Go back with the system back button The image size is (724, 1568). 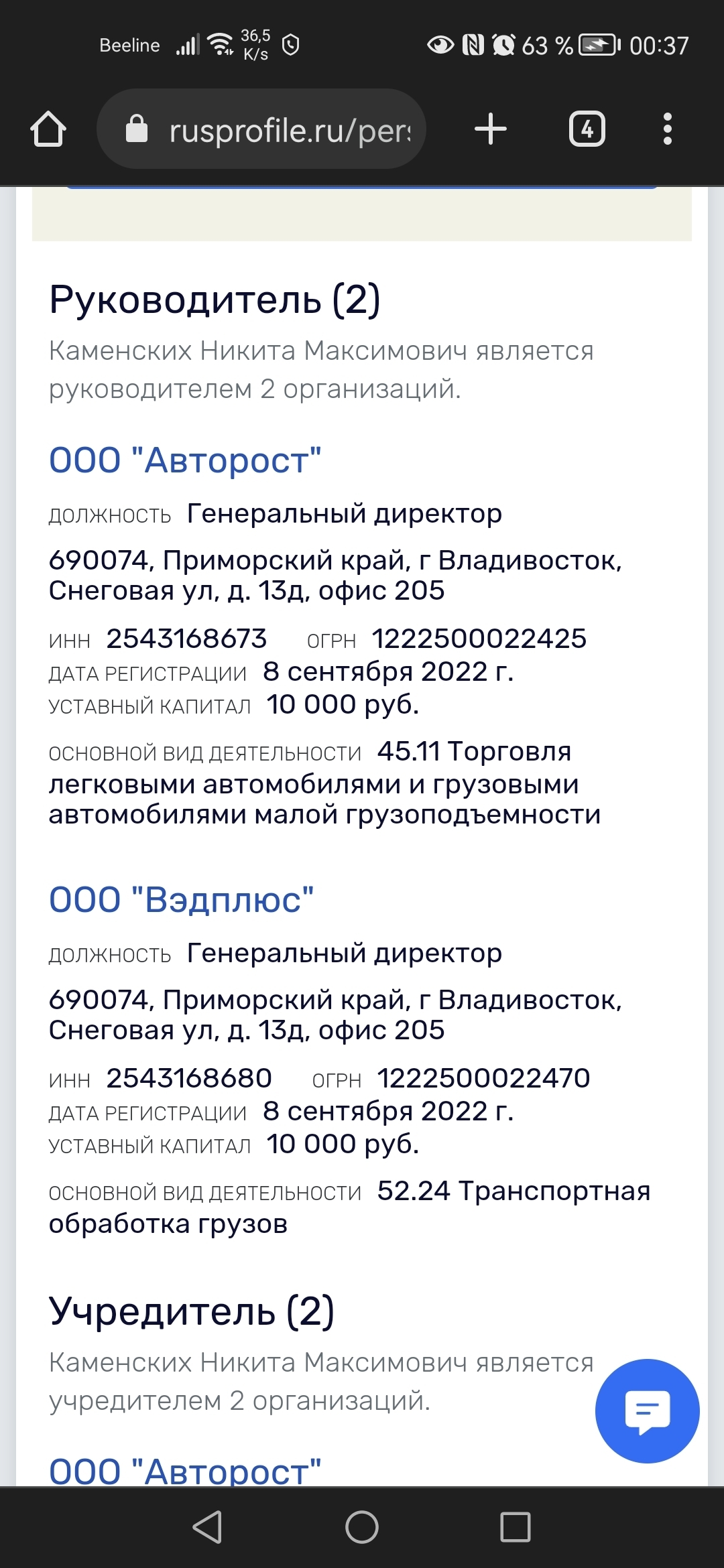coord(207,1527)
